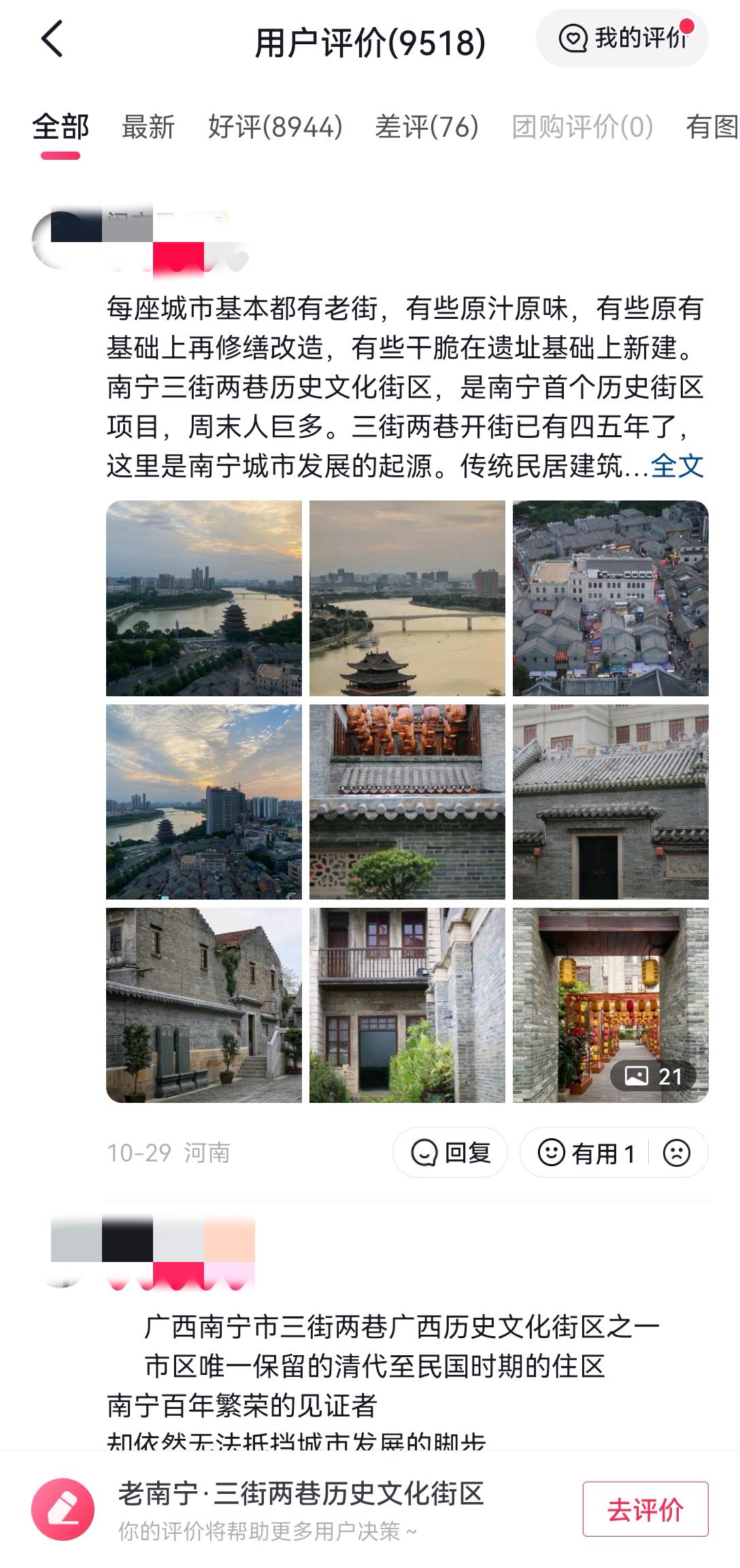Tap 去评价 to write a review
The height and width of the screenshot is (1568, 740).
(x=645, y=1510)
